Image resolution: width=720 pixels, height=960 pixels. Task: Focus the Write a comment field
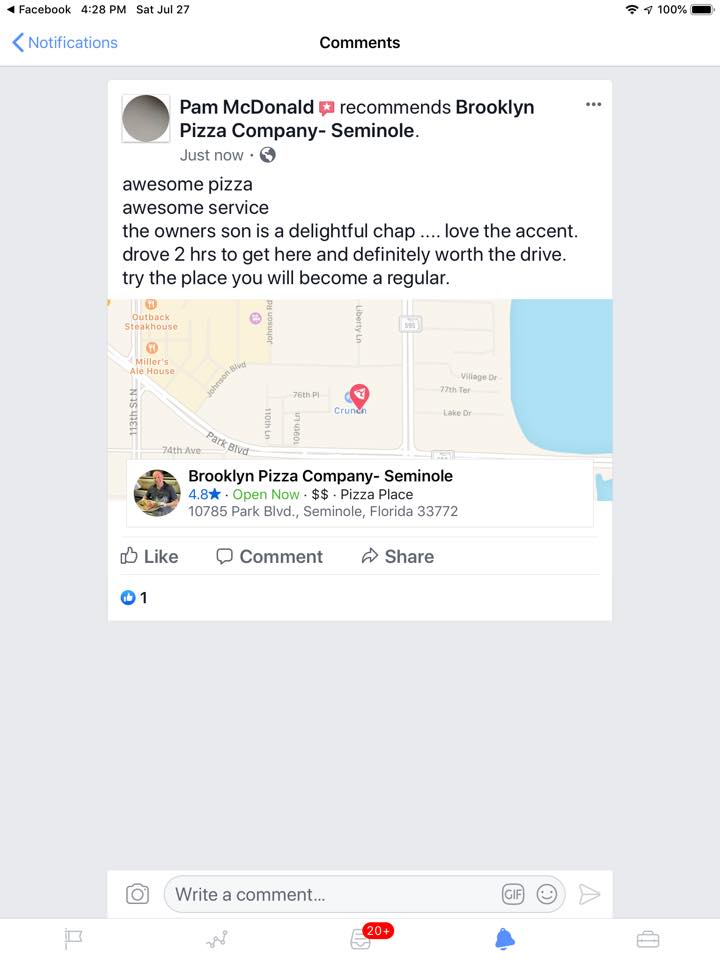330,894
